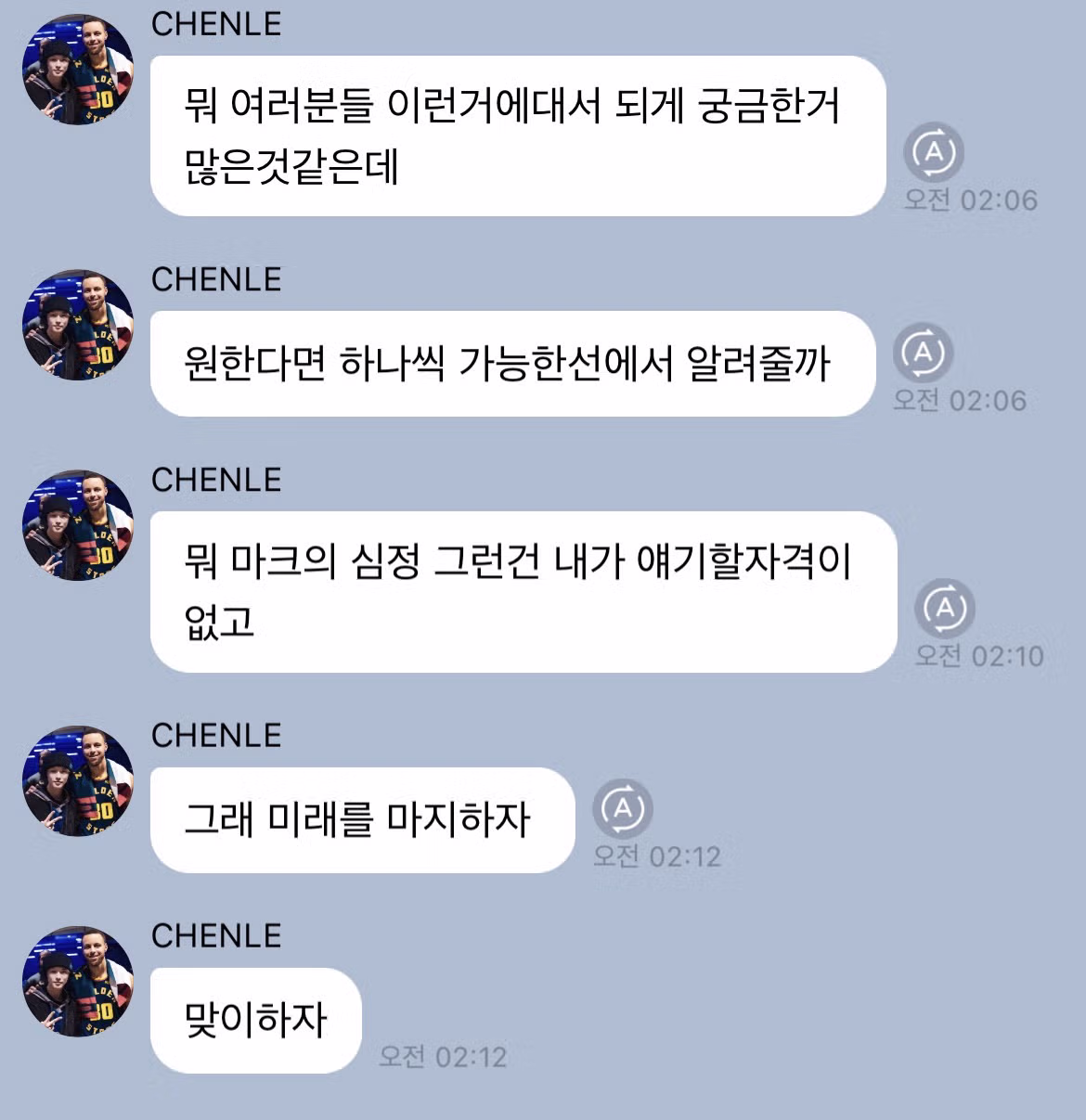Screen dimensions: 1086x1120
Task: Select the CHENLE name above the last bubble
Action: point(215,936)
